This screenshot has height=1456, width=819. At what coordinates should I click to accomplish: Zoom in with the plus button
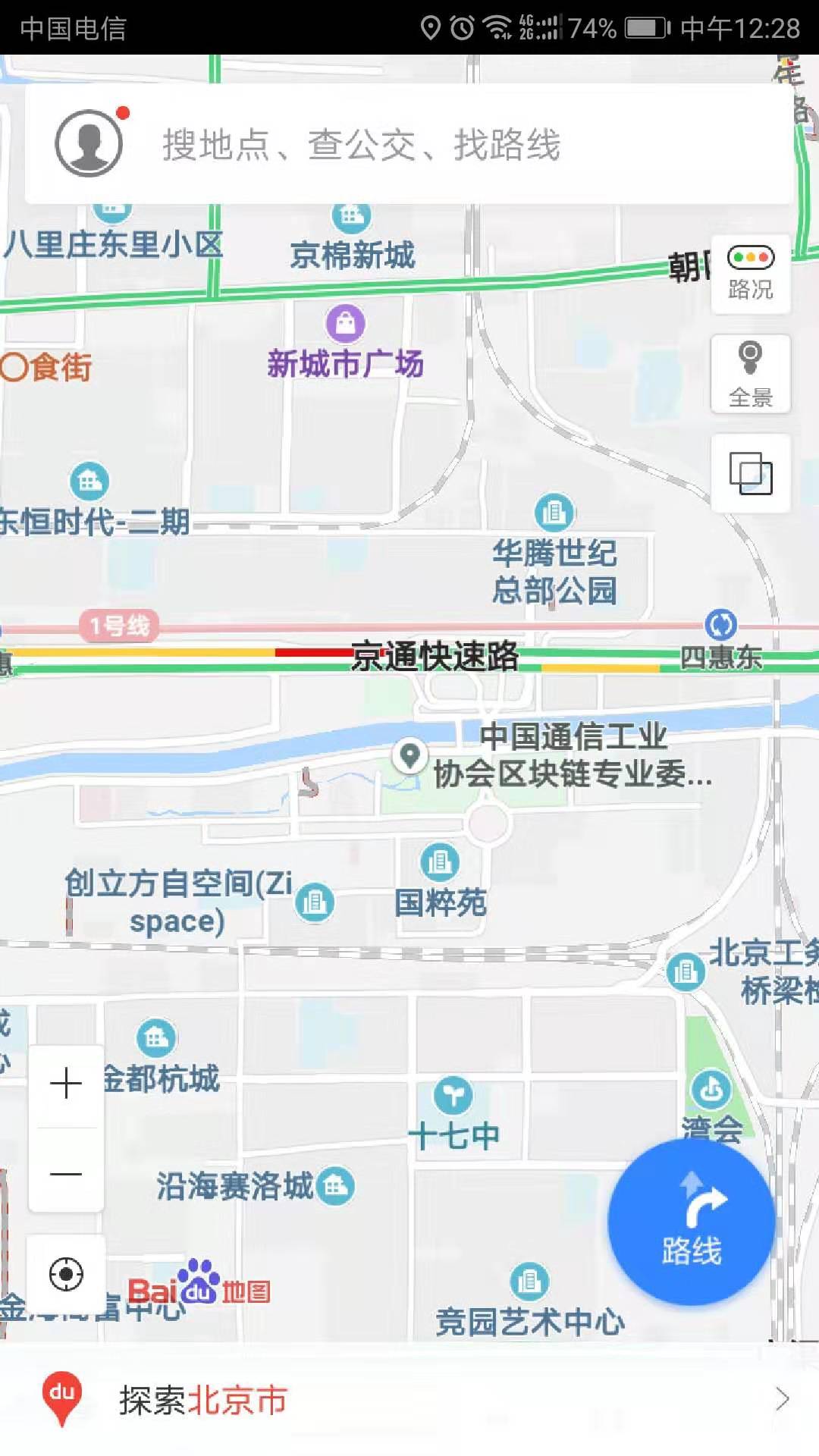coord(66,1083)
